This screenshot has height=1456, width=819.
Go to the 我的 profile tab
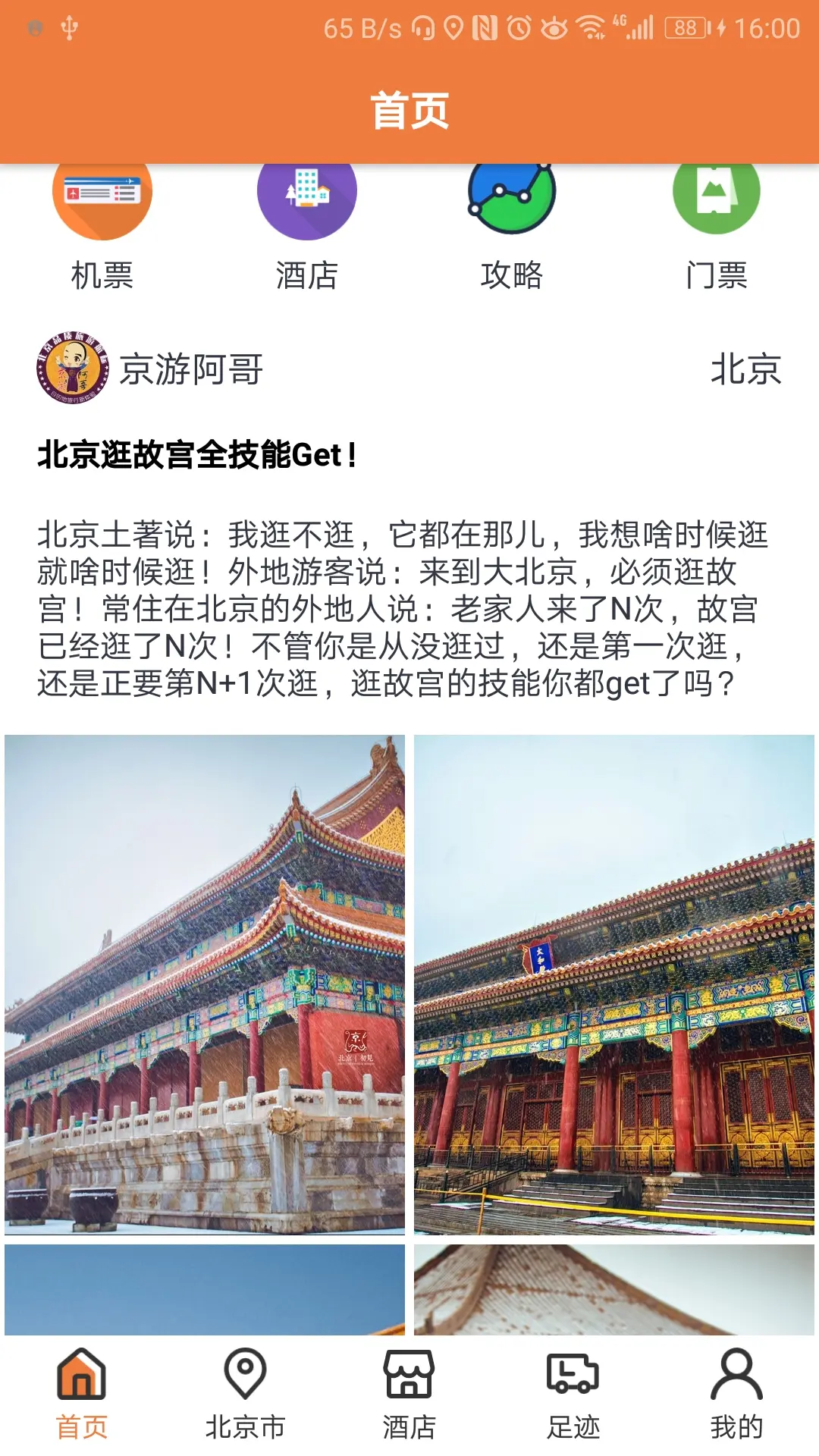coord(736,1394)
